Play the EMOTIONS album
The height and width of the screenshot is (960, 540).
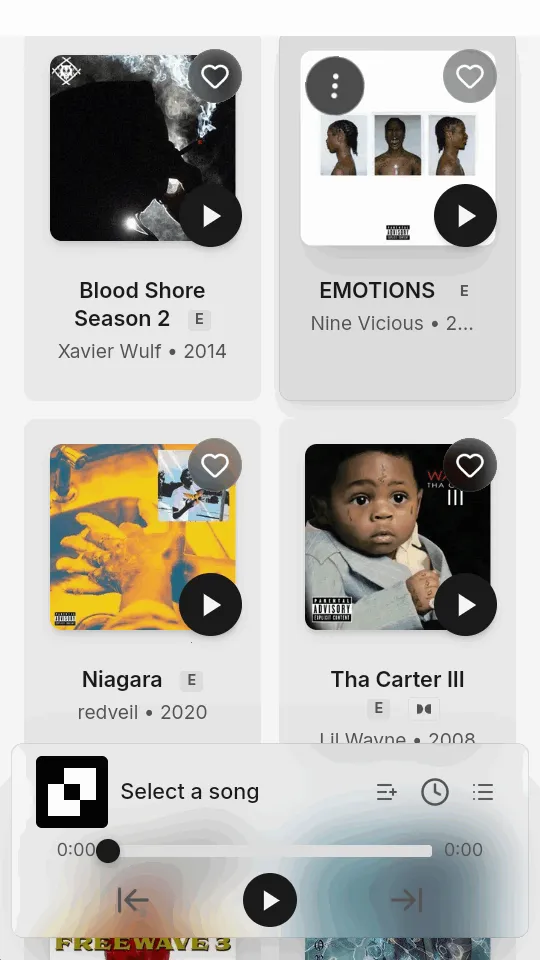pyautogui.click(x=465, y=216)
